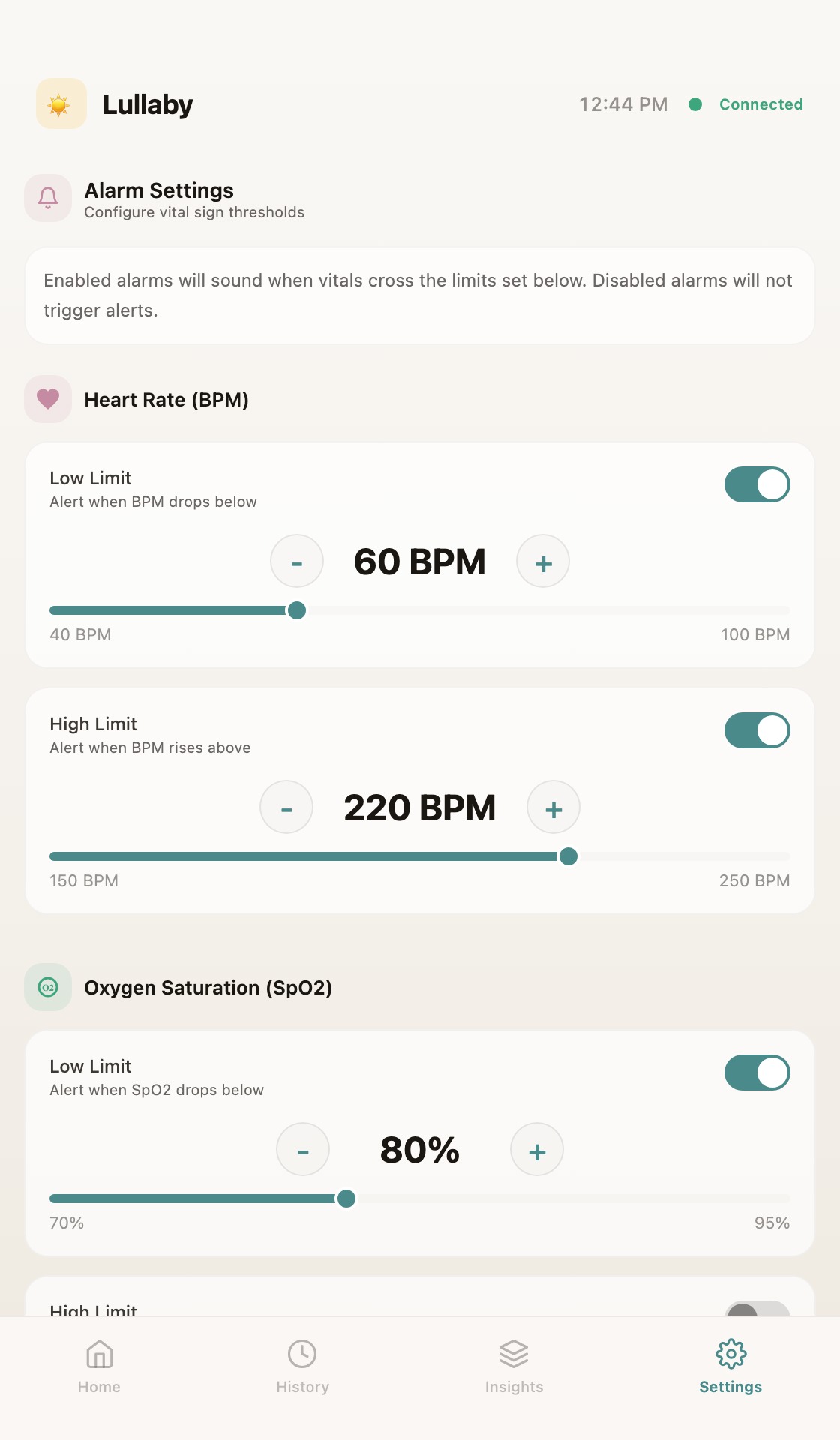The image size is (840, 1440).
Task: Turn off the heart rate High Limit alarm
Action: click(756, 730)
